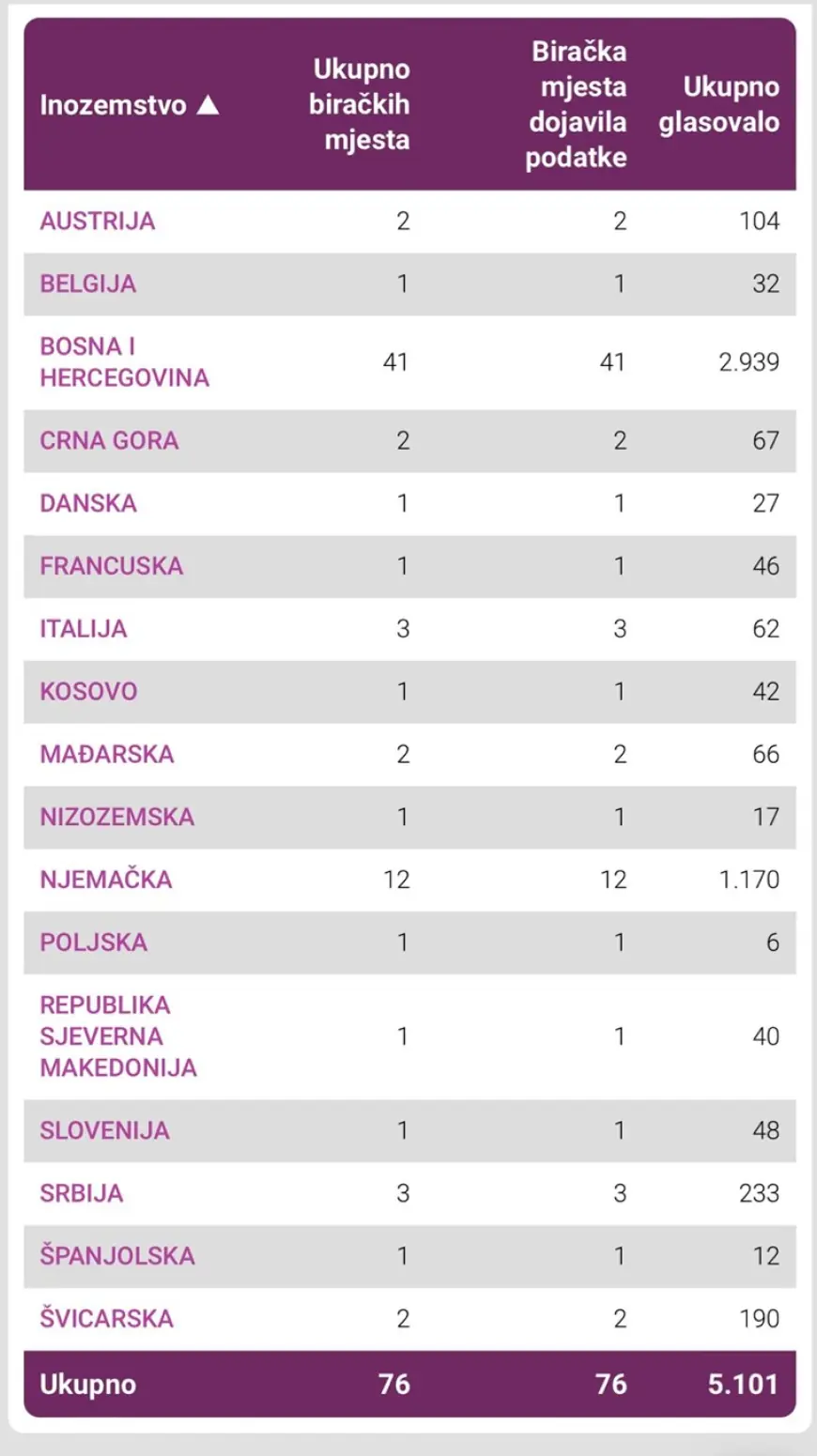Image resolution: width=817 pixels, height=1456 pixels.
Task: Open the ŠPANJOLSKA results link
Action: pyautogui.click(x=117, y=1256)
